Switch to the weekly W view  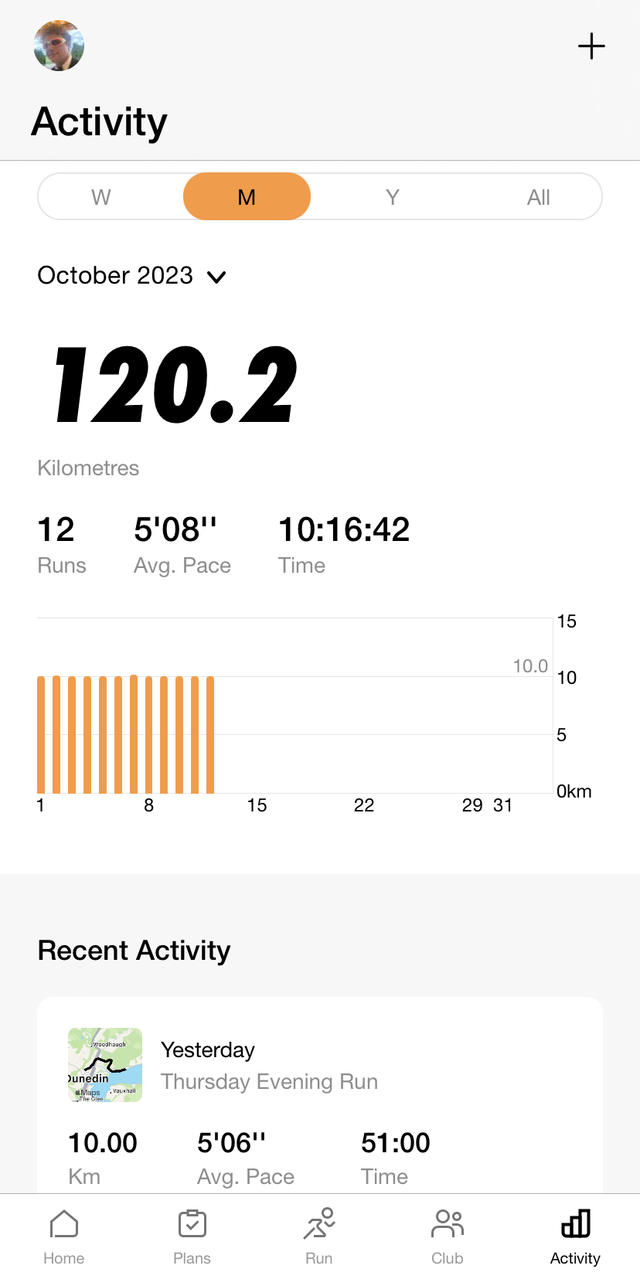(101, 197)
